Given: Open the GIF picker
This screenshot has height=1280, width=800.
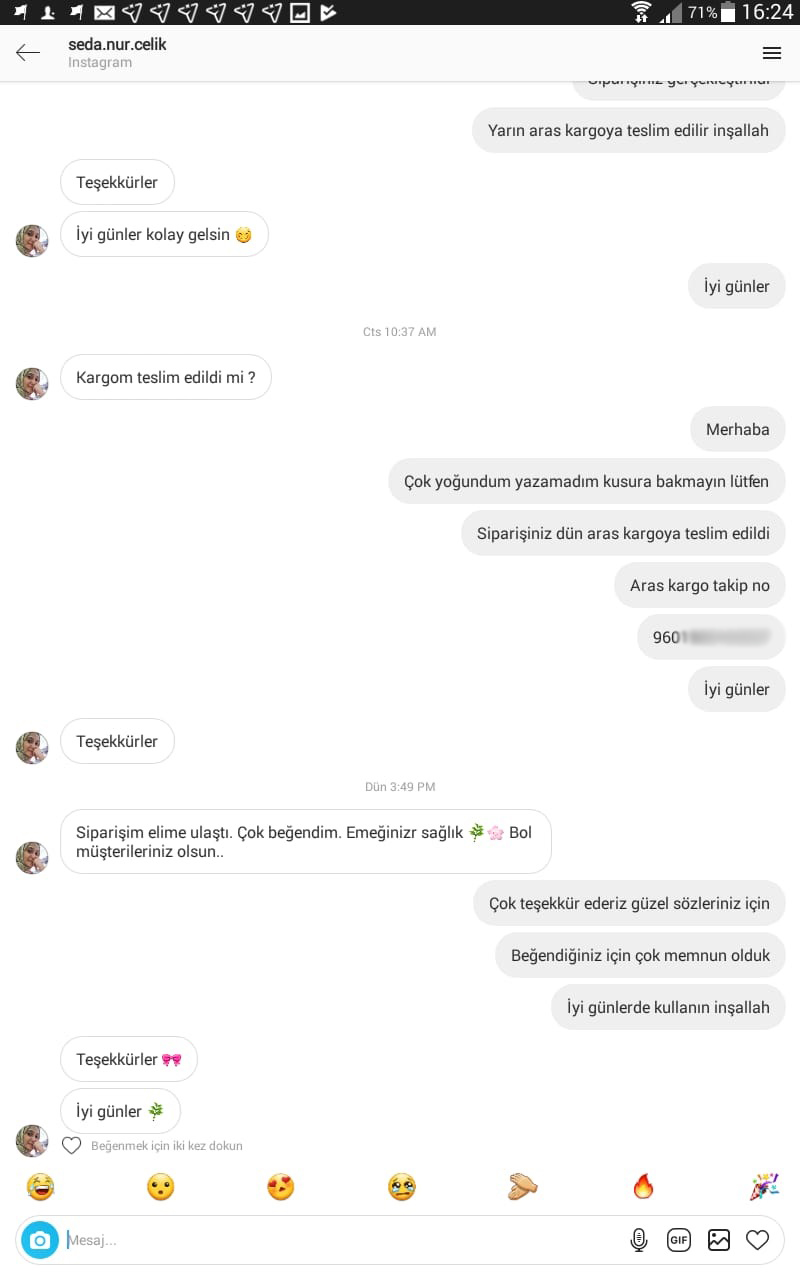Looking at the screenshot, I should (678, 1240).
